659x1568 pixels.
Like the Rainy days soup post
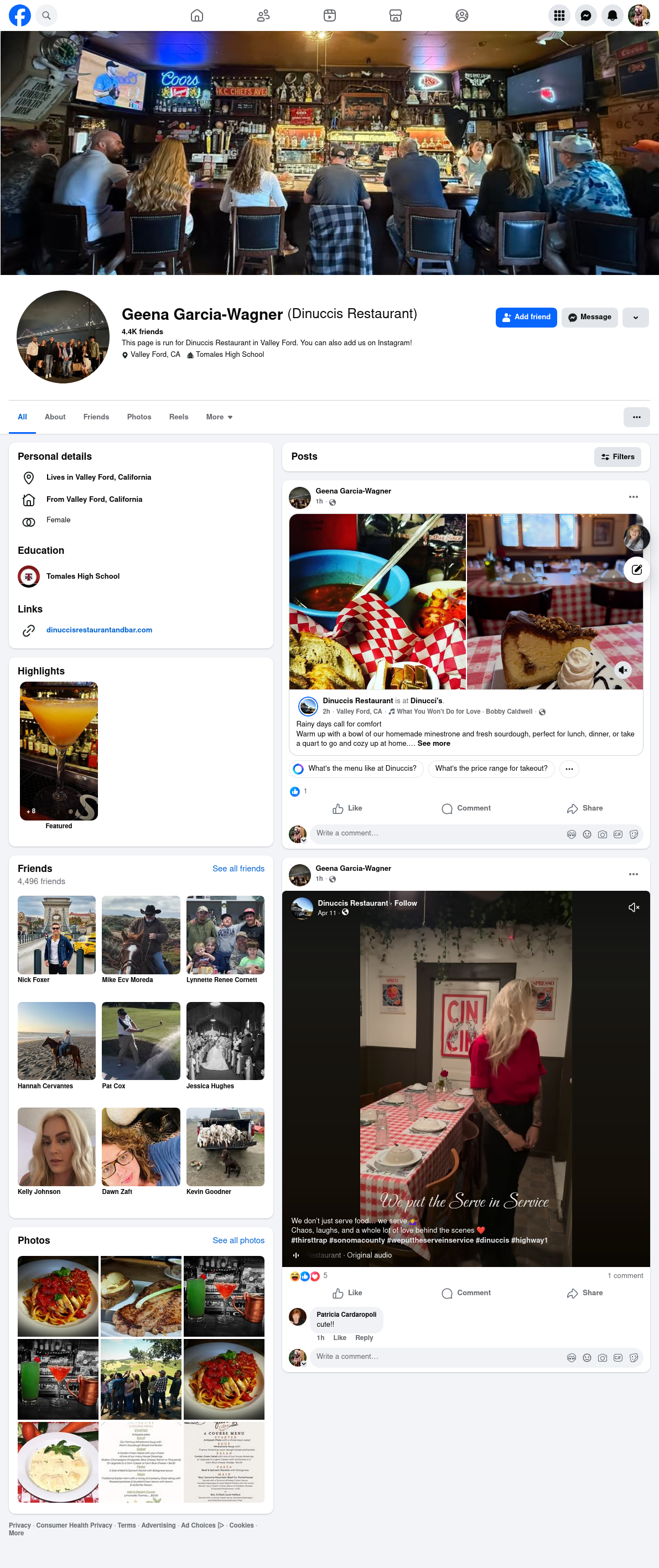click(x=347, y=808)
